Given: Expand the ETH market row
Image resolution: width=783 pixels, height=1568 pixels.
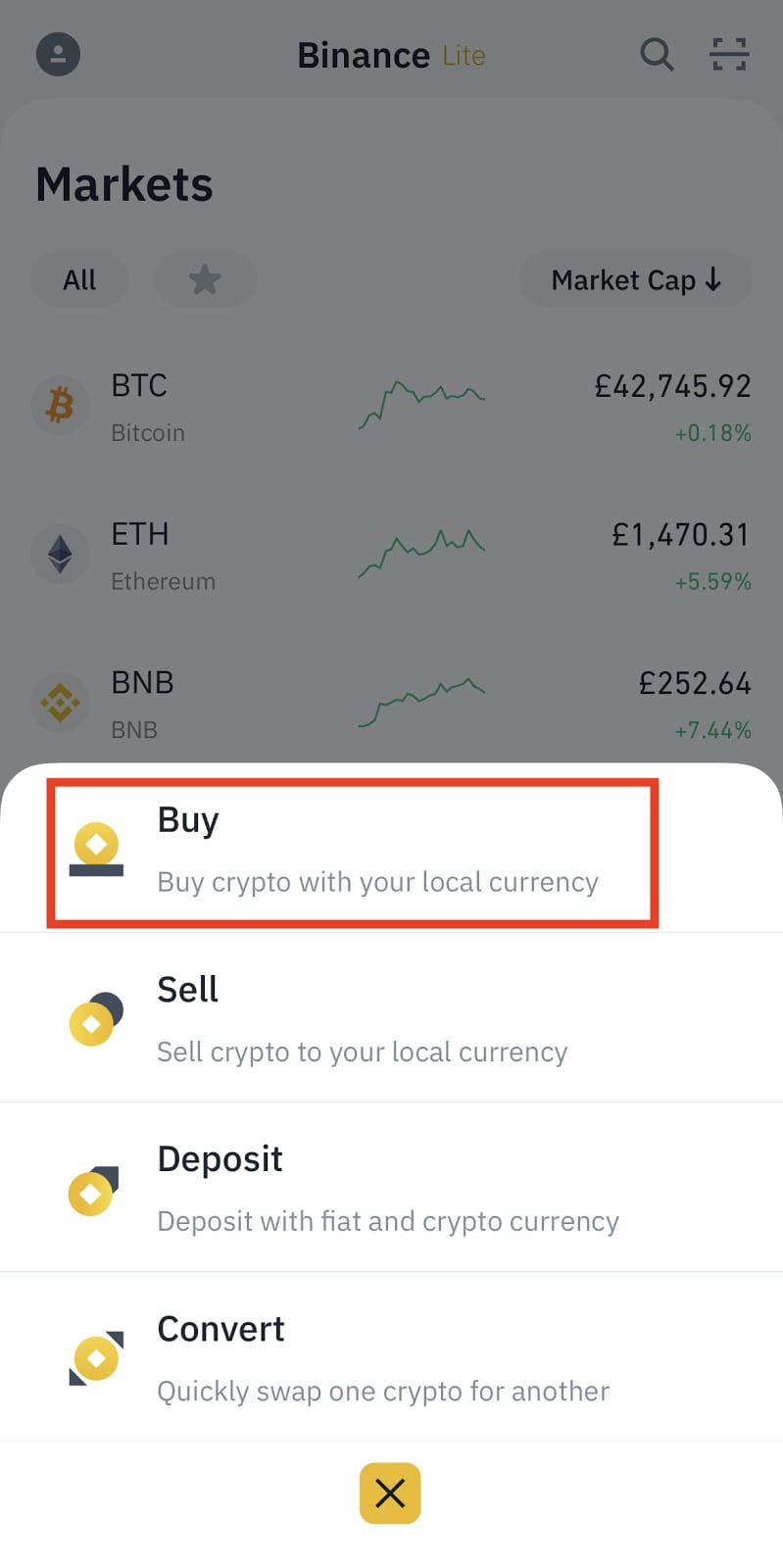Looking at the screenshot, I should 392,554.
